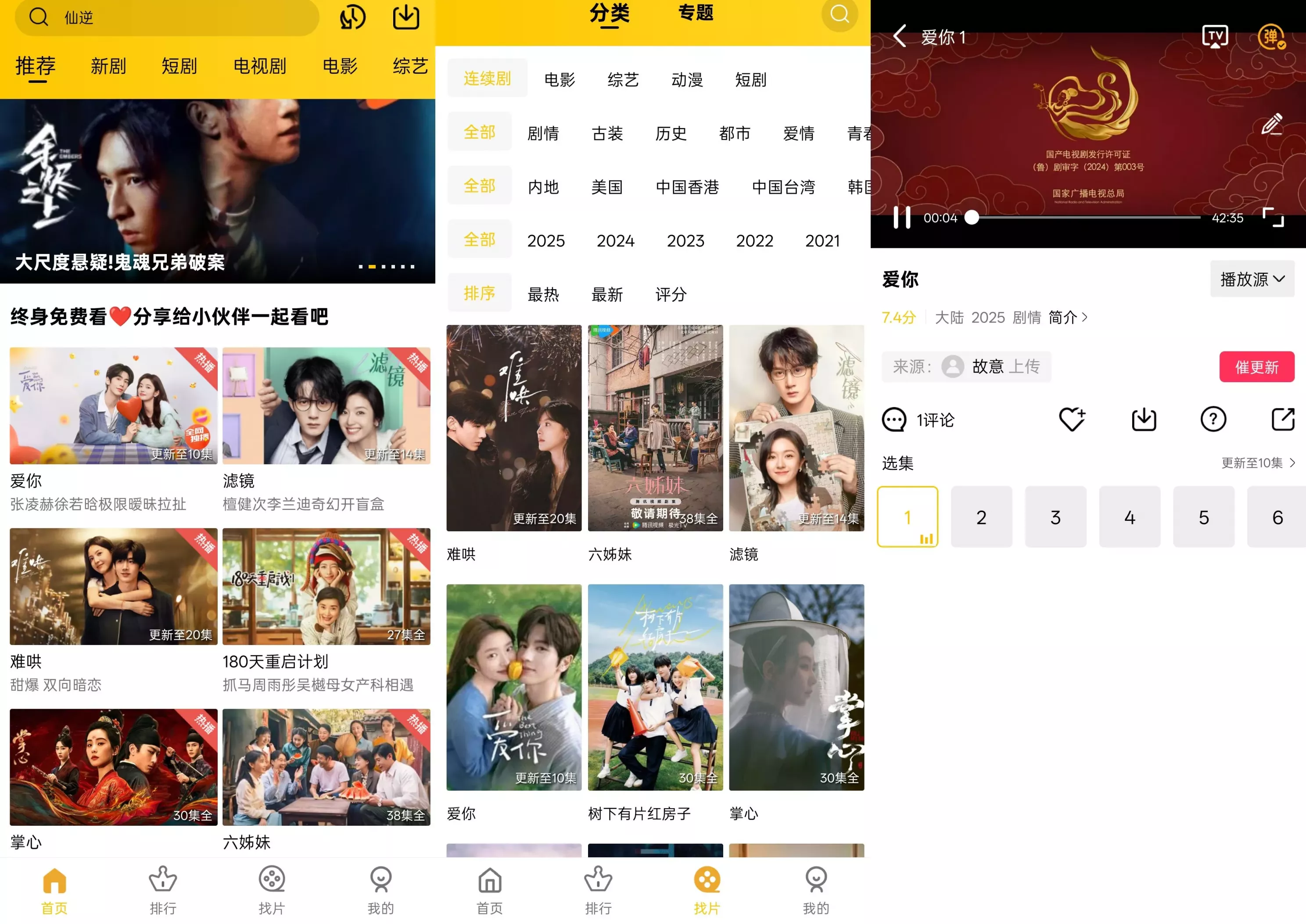The height and width of the screenshot is (924, 1306).
Task: Sort results by 评分
Action: (x=671, y=294)
